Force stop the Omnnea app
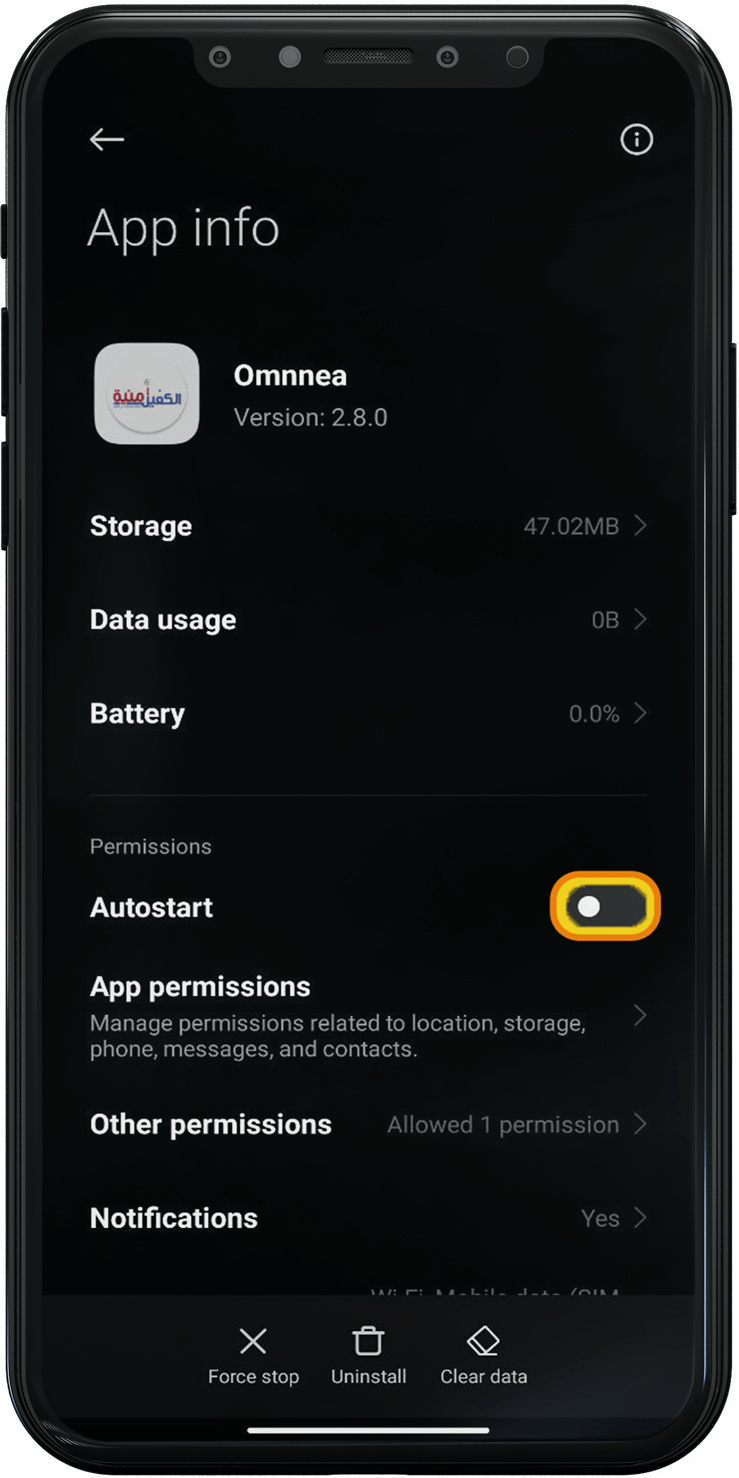The image size is (739, 1478). click(253, 1355)
